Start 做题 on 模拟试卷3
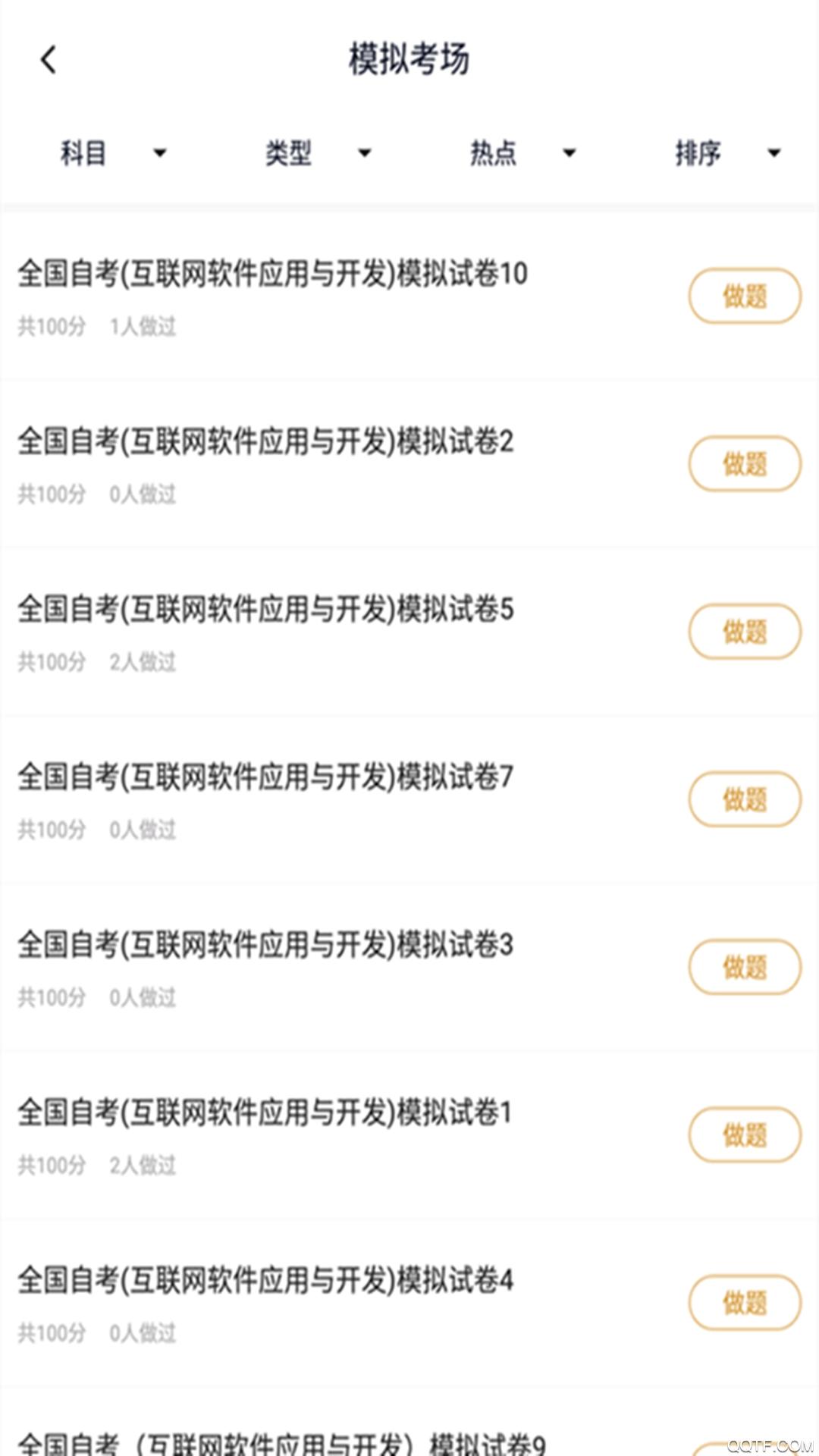This screenshot has width=819, height=1456. pos(744,967)
